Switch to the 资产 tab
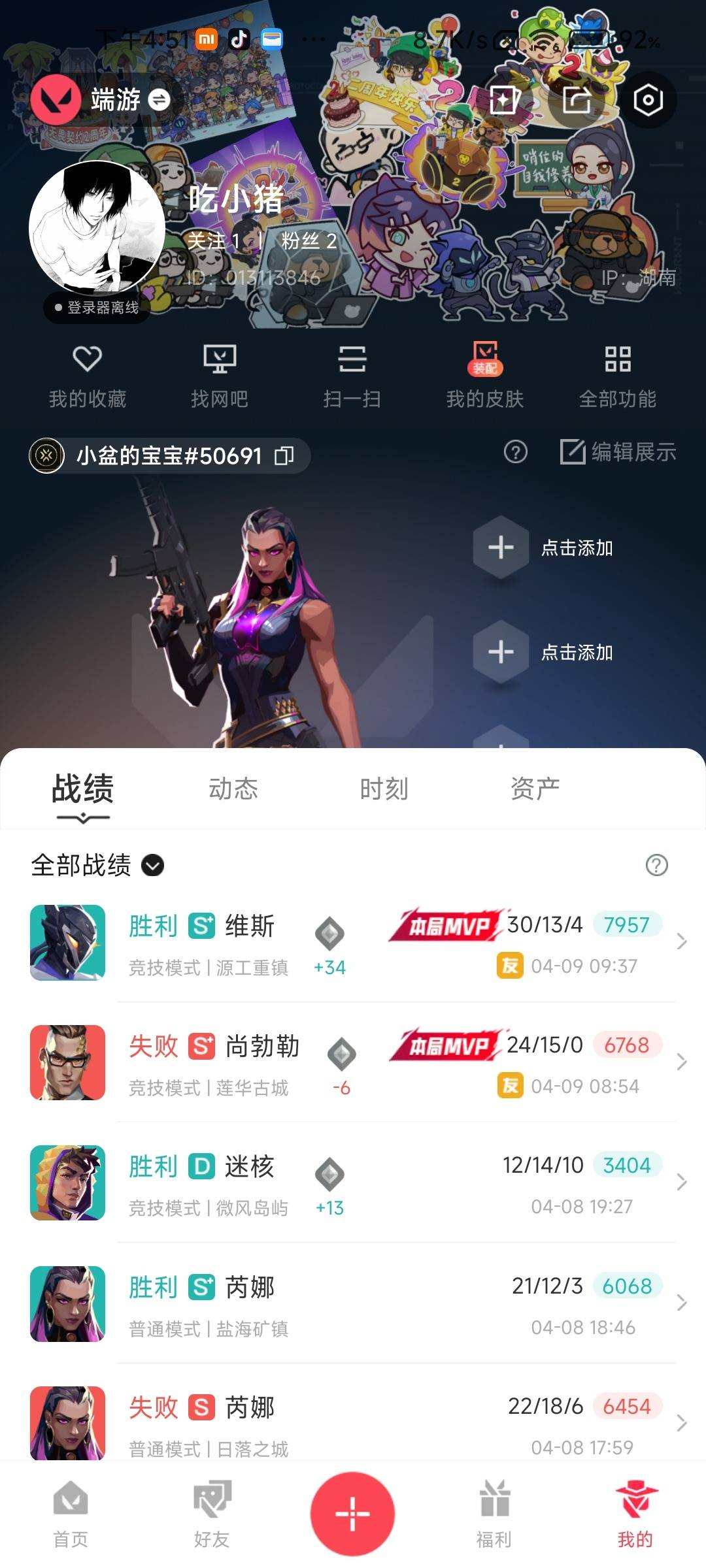Image resolution: width=706 pixels, height=1568 pixels. (x=533, y=789)
